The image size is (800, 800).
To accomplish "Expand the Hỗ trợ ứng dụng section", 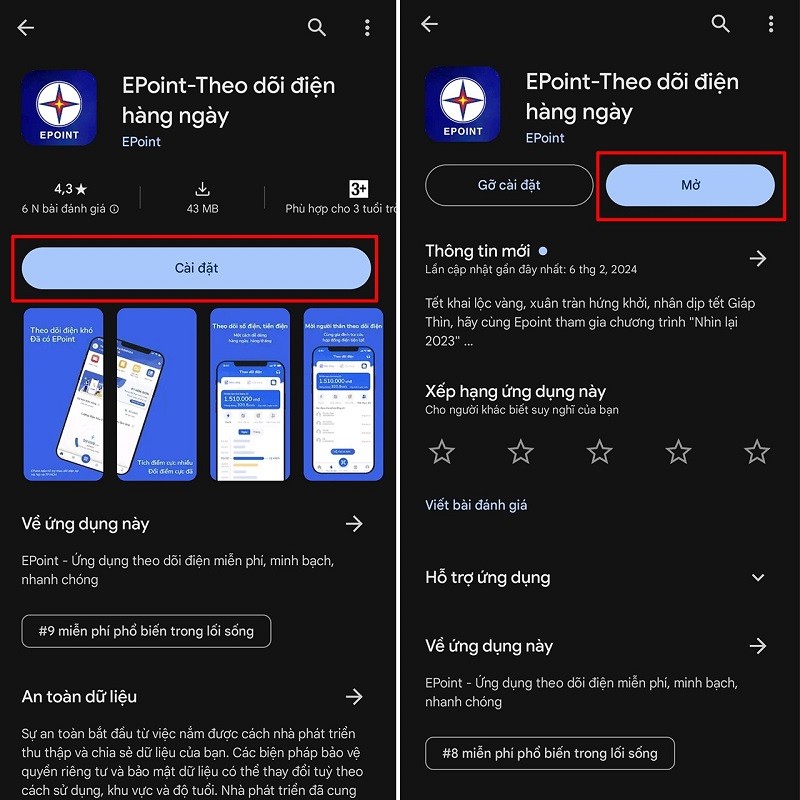I will point(758,577).
